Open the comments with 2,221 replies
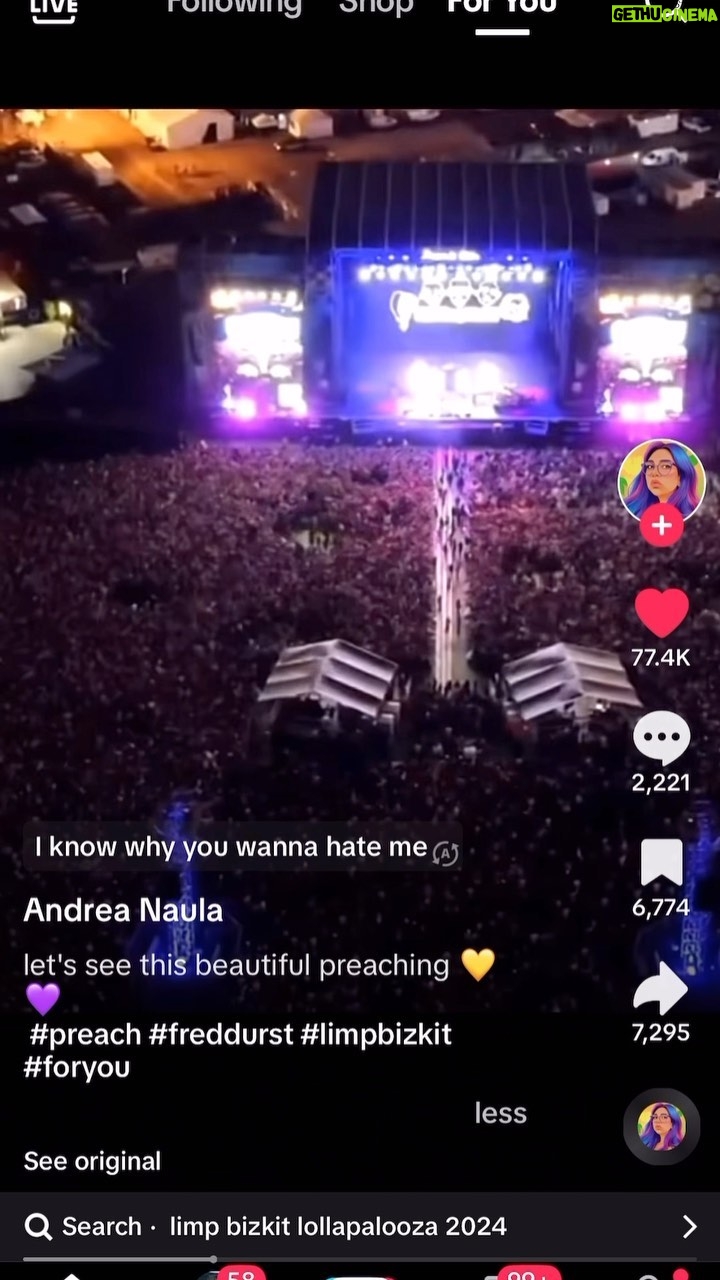The image size is (720, 1280). coord(661,740)
